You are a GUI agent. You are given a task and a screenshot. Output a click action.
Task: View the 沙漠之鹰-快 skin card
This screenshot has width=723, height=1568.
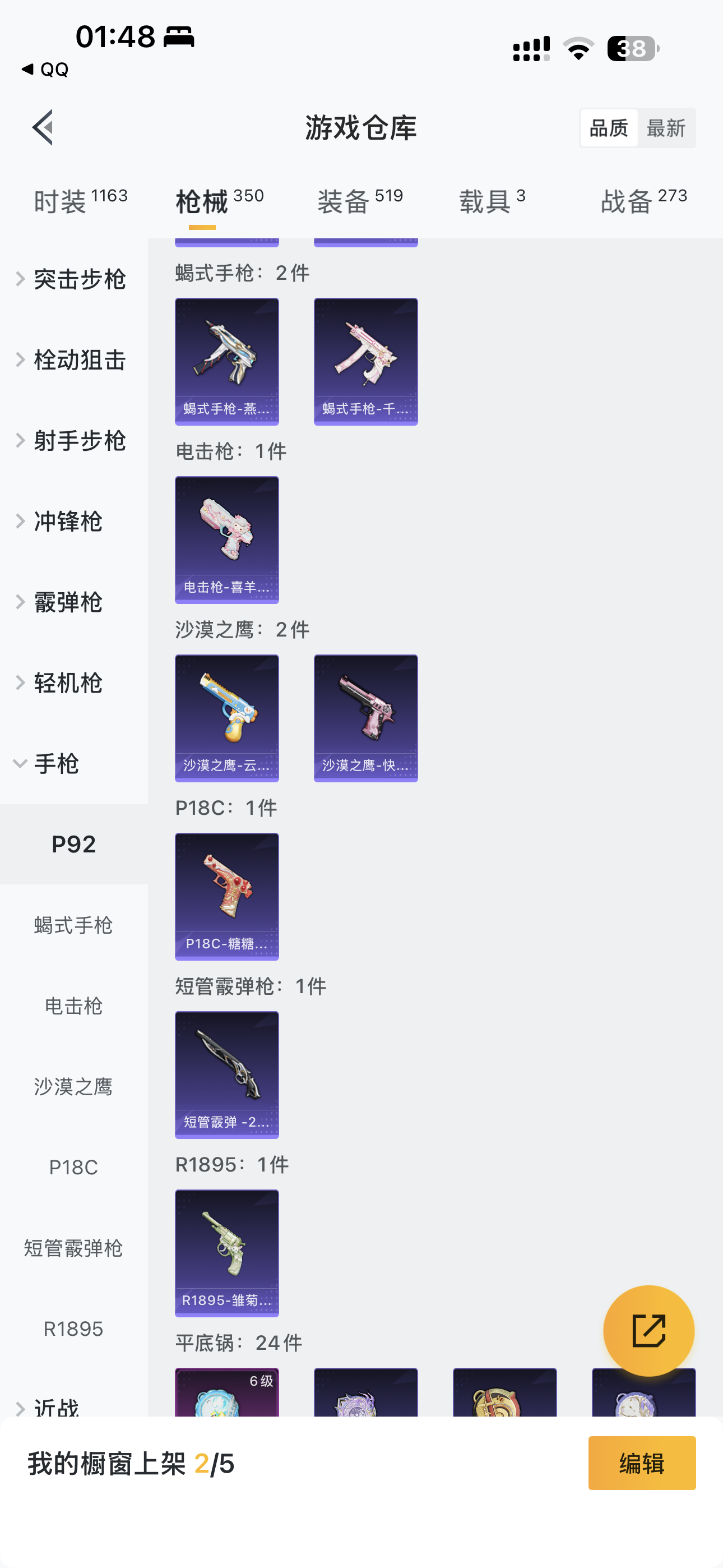[366, 718]
